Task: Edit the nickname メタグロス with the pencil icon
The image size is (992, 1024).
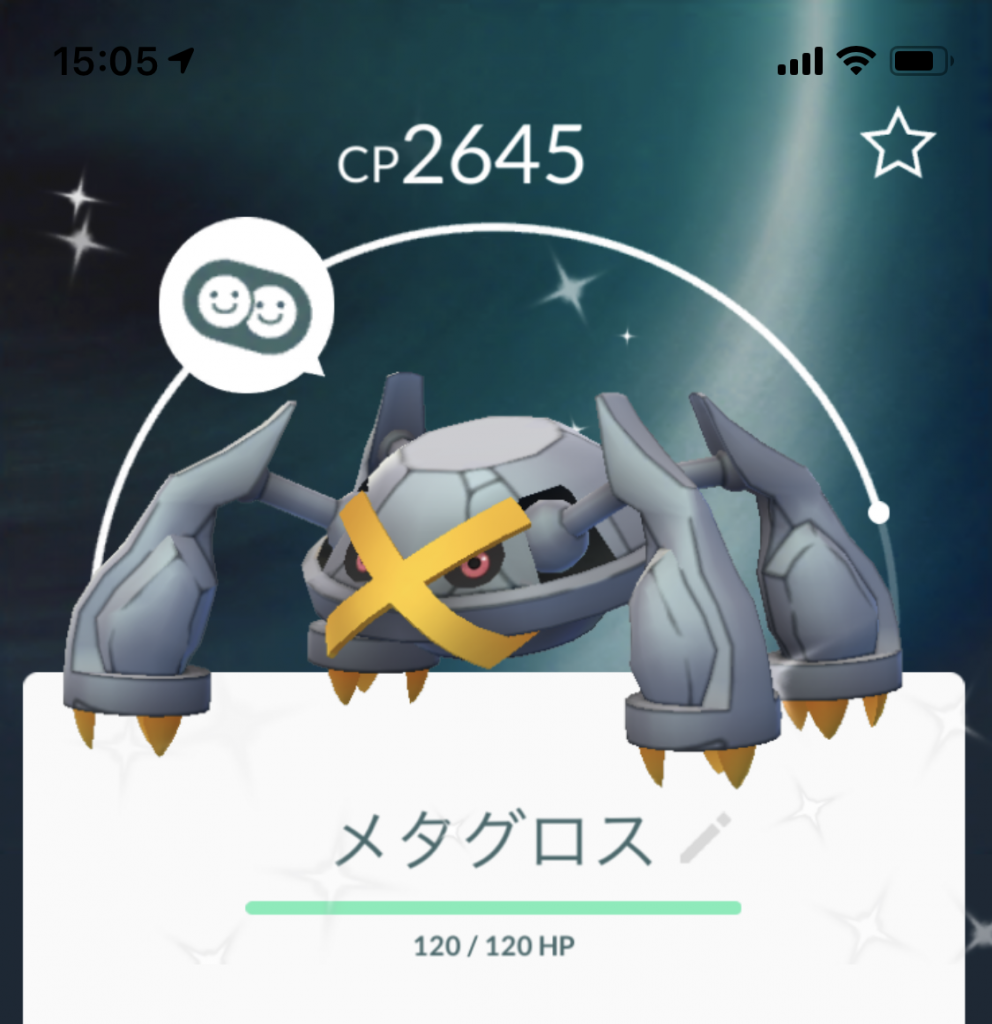Action: [x=705, y=839]
